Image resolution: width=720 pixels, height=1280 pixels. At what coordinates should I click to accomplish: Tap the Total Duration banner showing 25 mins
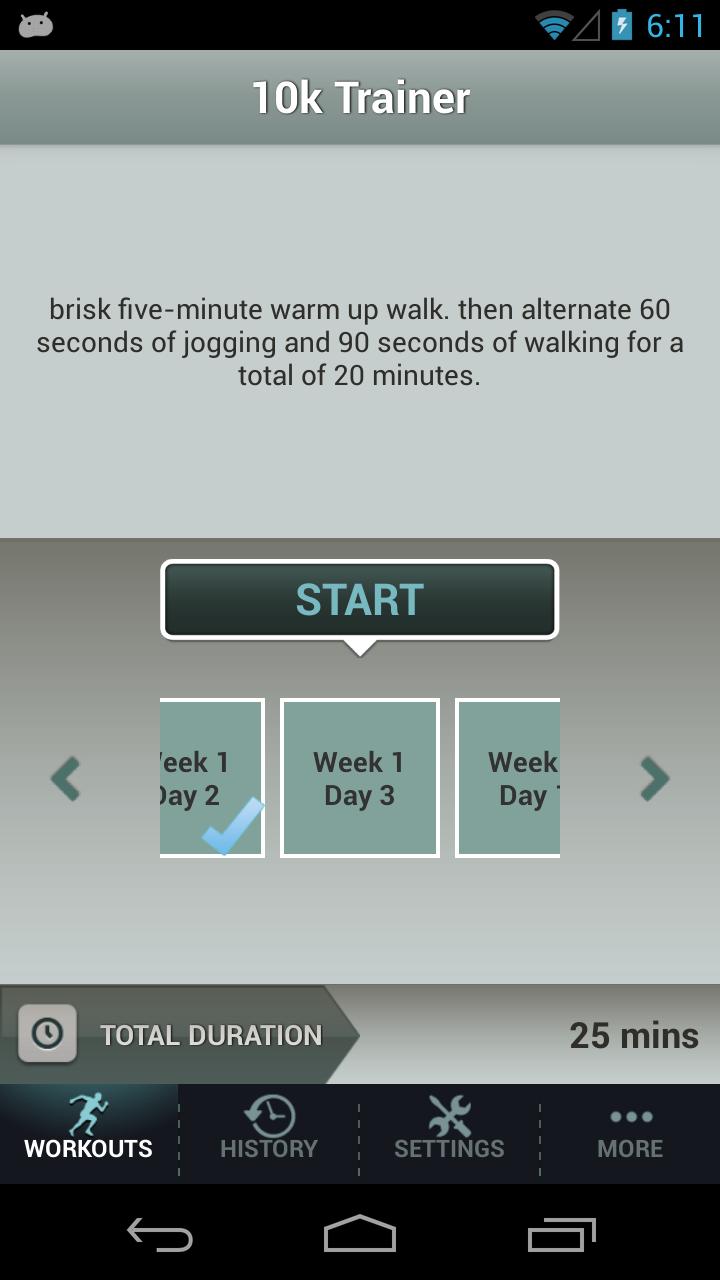click(360, 1035)
